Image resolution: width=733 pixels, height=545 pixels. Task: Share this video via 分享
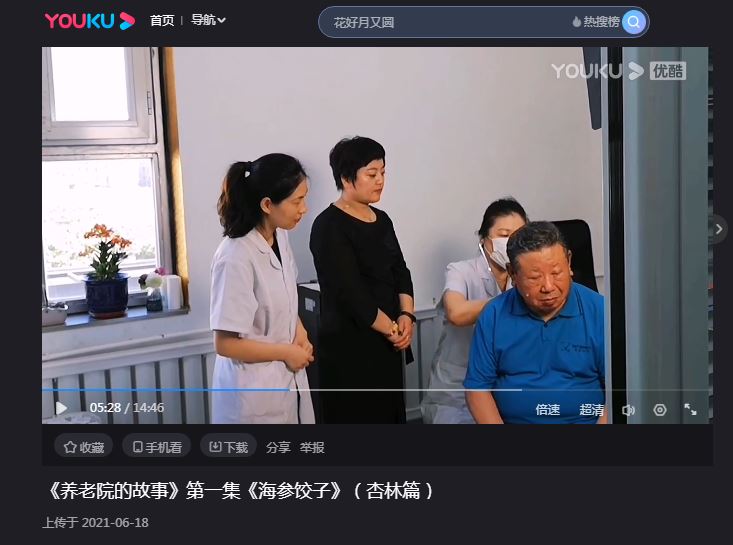pyautogui.click(x=278, y=447)
